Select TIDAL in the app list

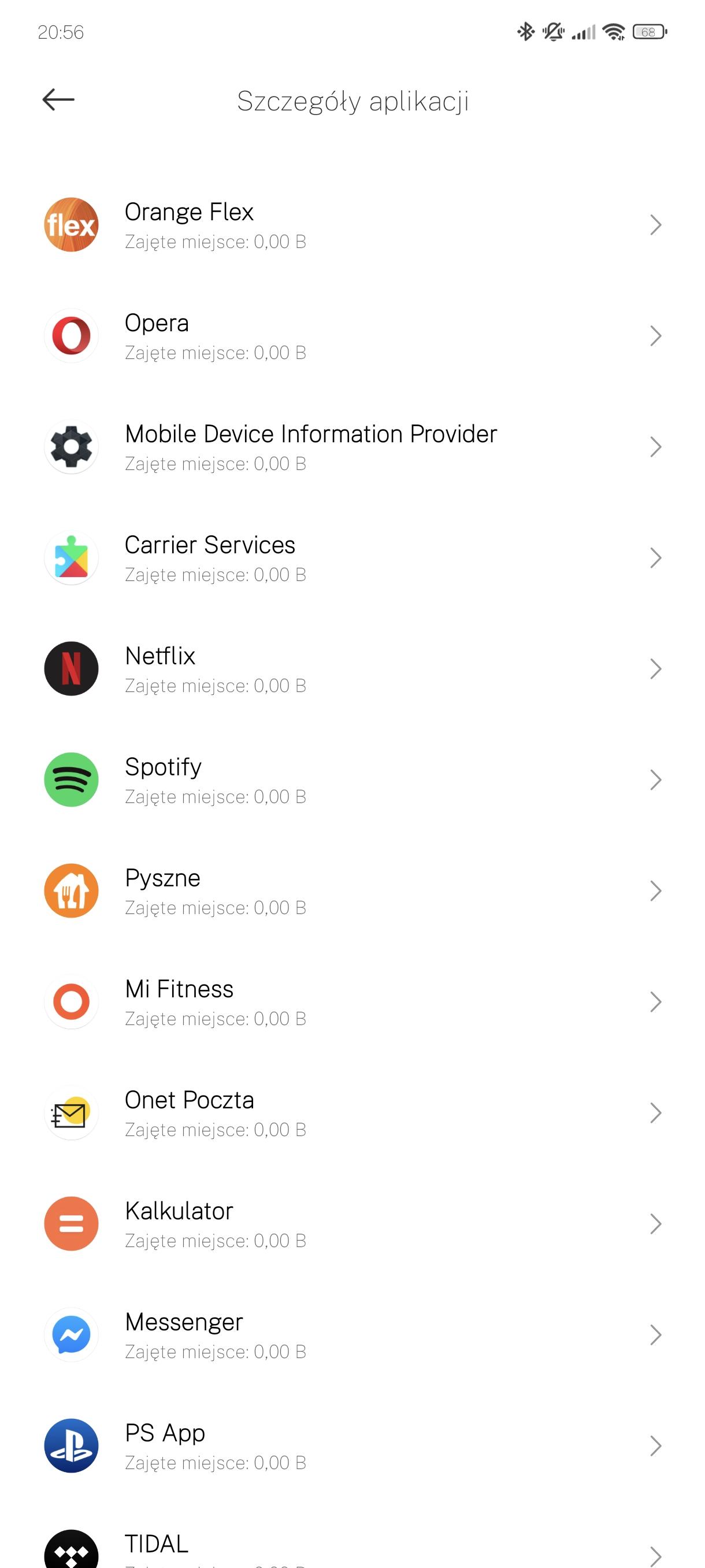(351, 1547)
